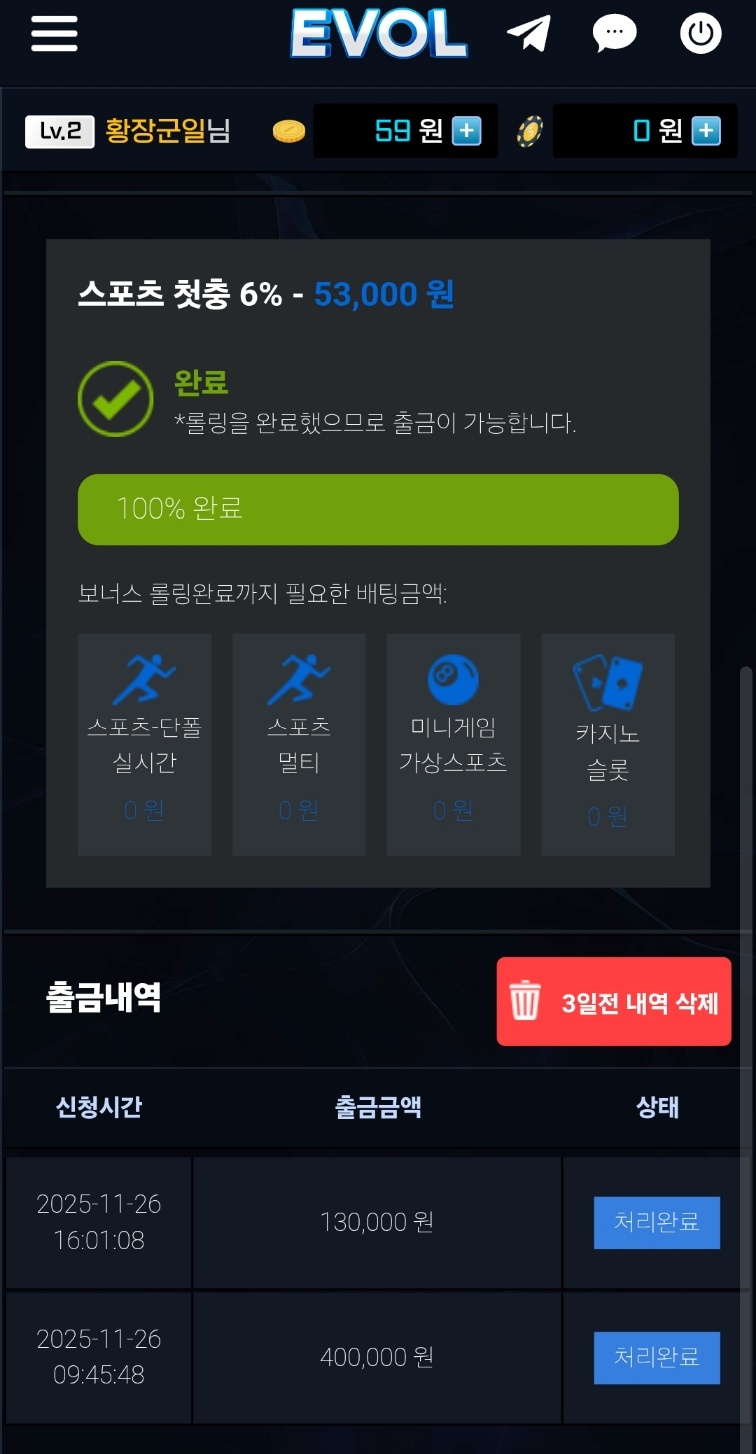Click 처리완료 on the 130,000 원 withdrawal
756x1454 pixels.
[x=656, y=1222]
